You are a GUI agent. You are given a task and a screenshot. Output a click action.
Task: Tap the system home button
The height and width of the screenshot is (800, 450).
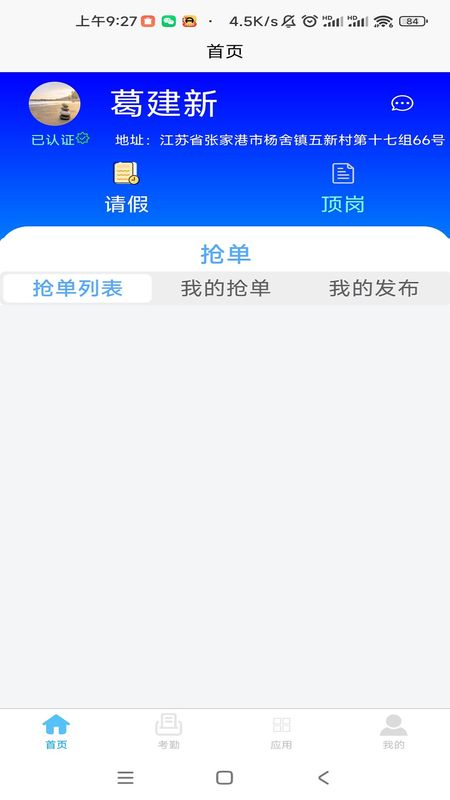[x=224, y=778]
